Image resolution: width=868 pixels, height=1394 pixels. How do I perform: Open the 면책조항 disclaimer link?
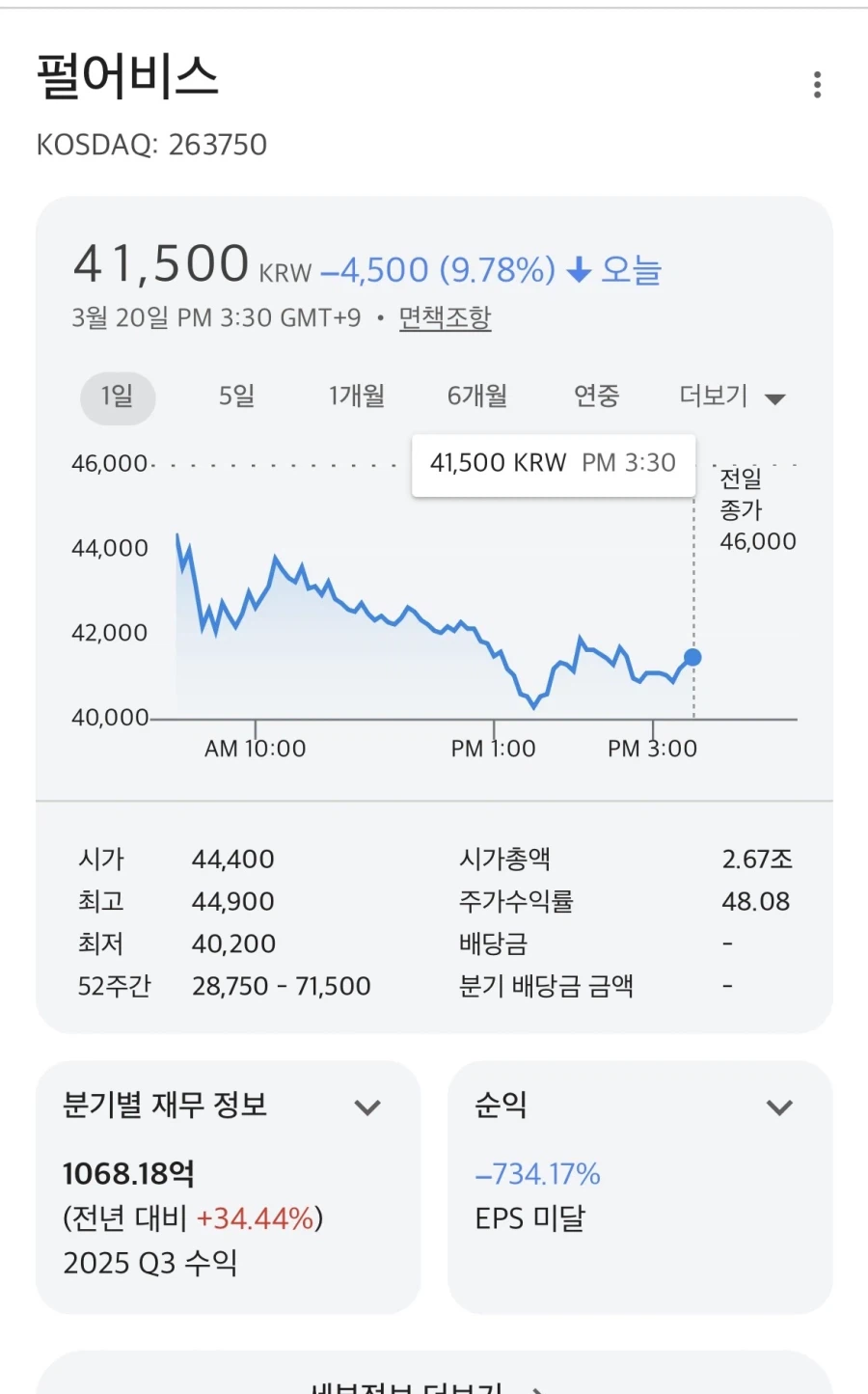(x=445, y=317)
